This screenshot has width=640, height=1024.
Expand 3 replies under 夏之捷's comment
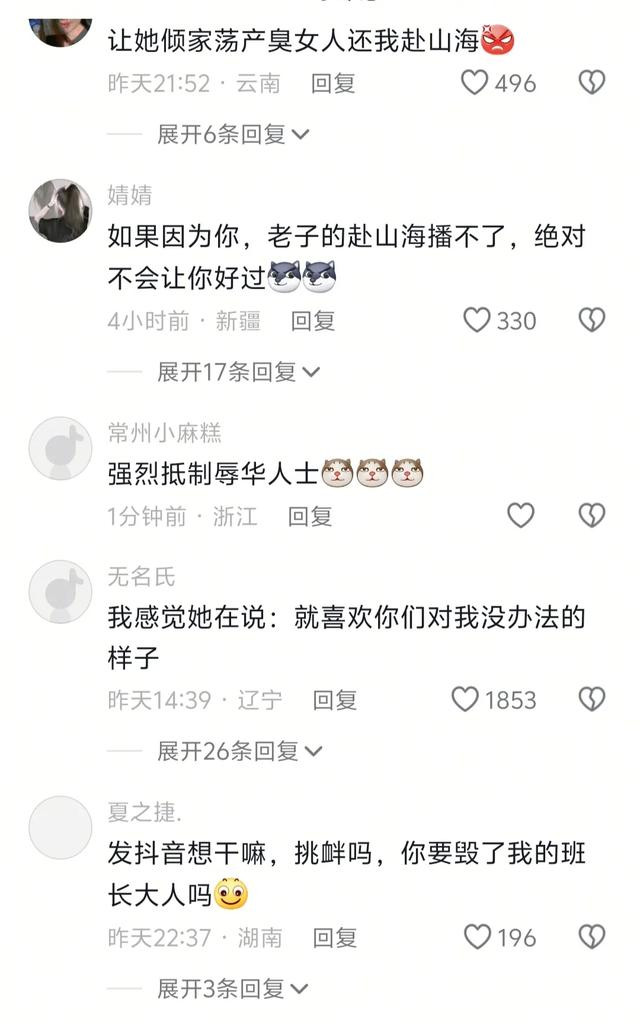[232, 989]
